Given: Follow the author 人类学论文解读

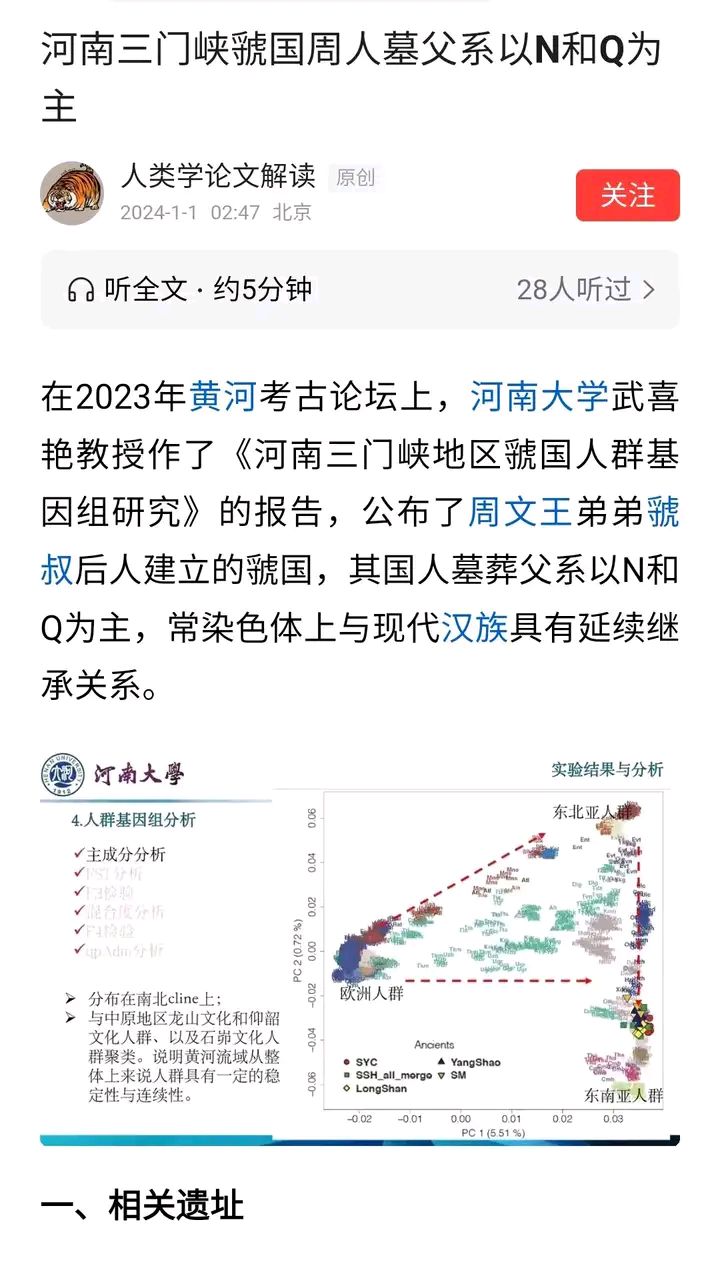Looking at the screenshot, I should click(627, 195).
